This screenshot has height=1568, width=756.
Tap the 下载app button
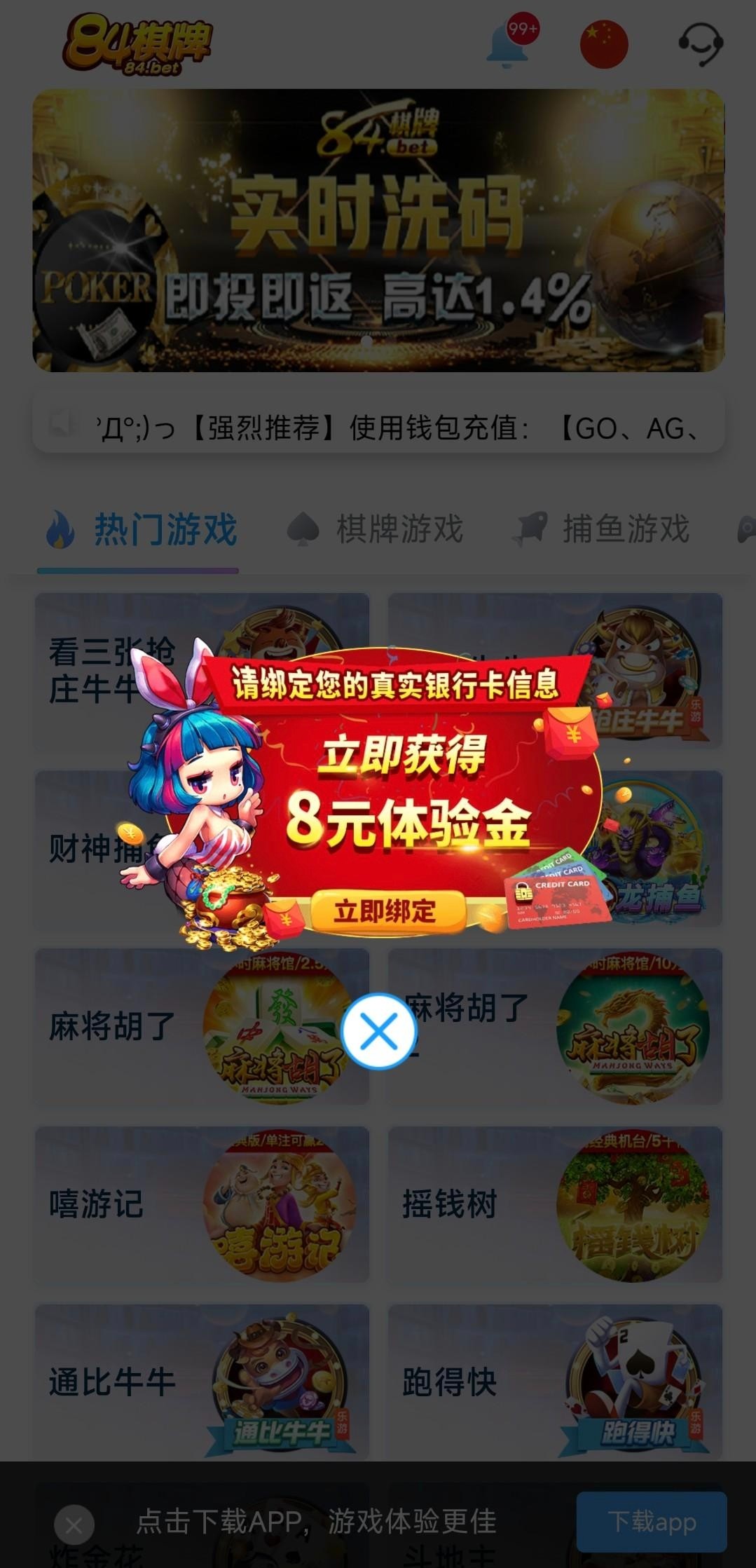click(651, 1522)
